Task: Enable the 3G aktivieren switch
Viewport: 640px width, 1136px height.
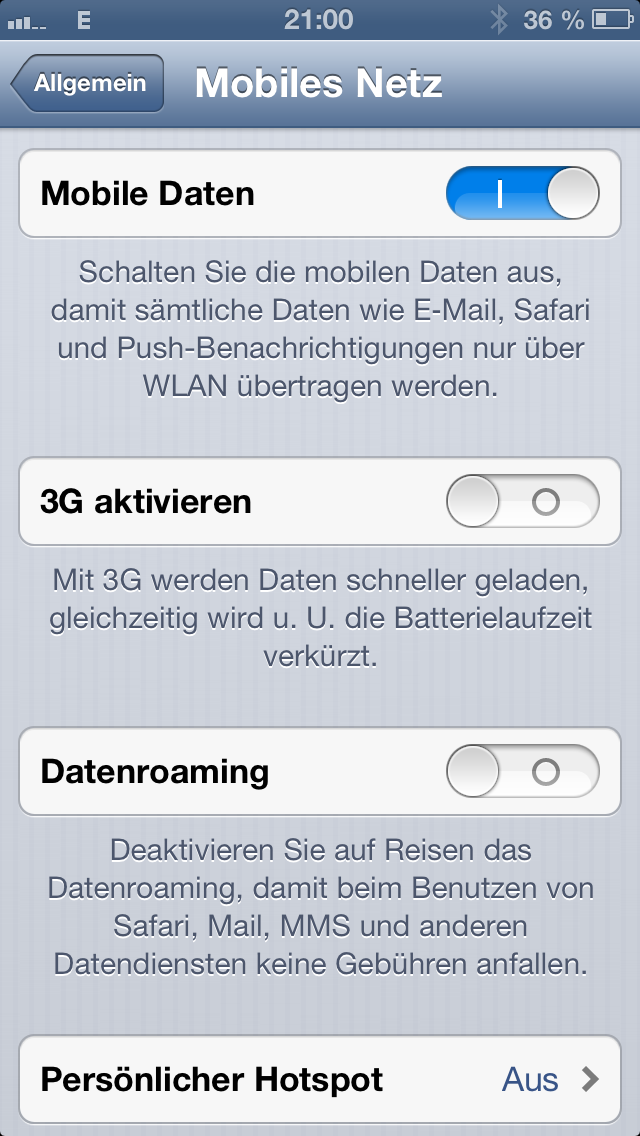Action: (x=522, y=501)
